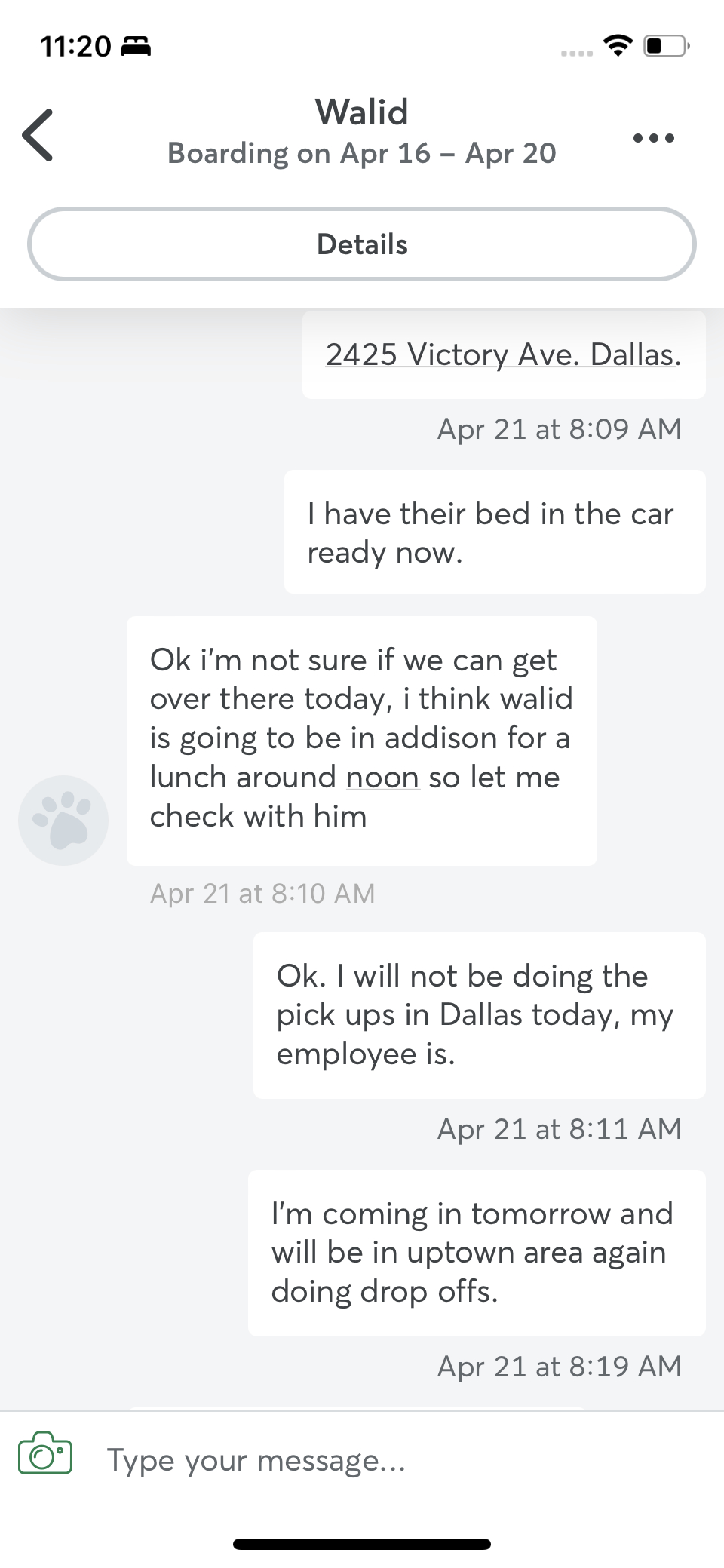
Task: Tap the underlined word noon
Action: coord(382,778)
